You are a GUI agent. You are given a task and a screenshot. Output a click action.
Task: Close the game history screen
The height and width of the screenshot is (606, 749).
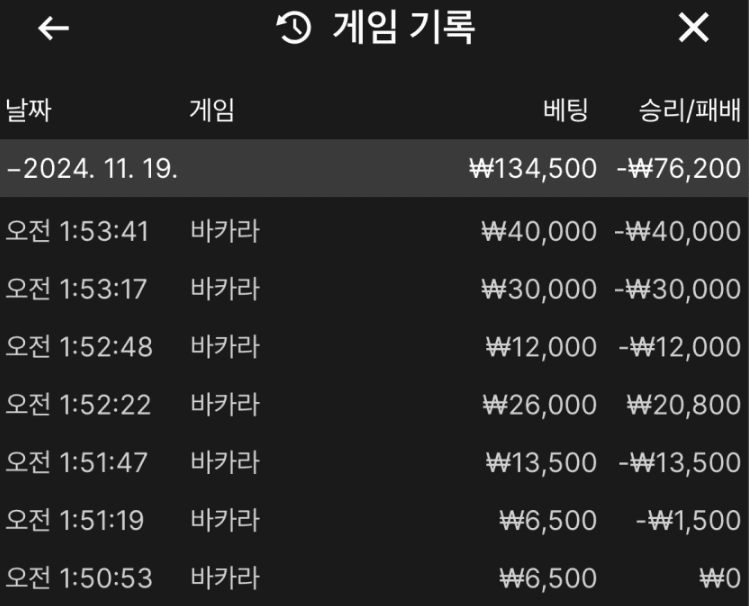point(693,28)
